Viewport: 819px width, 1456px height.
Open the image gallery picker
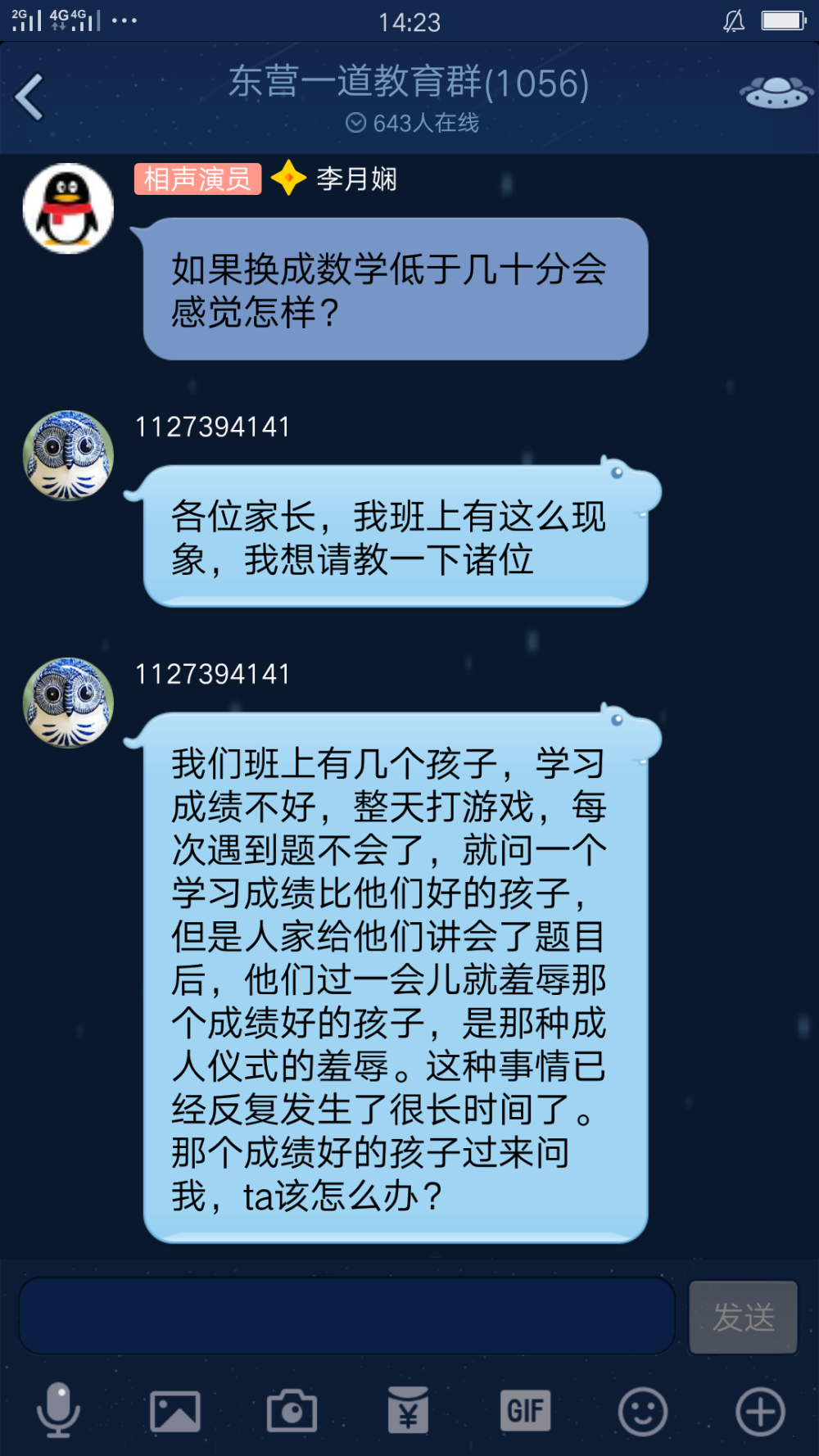(x=175, y=1411)
